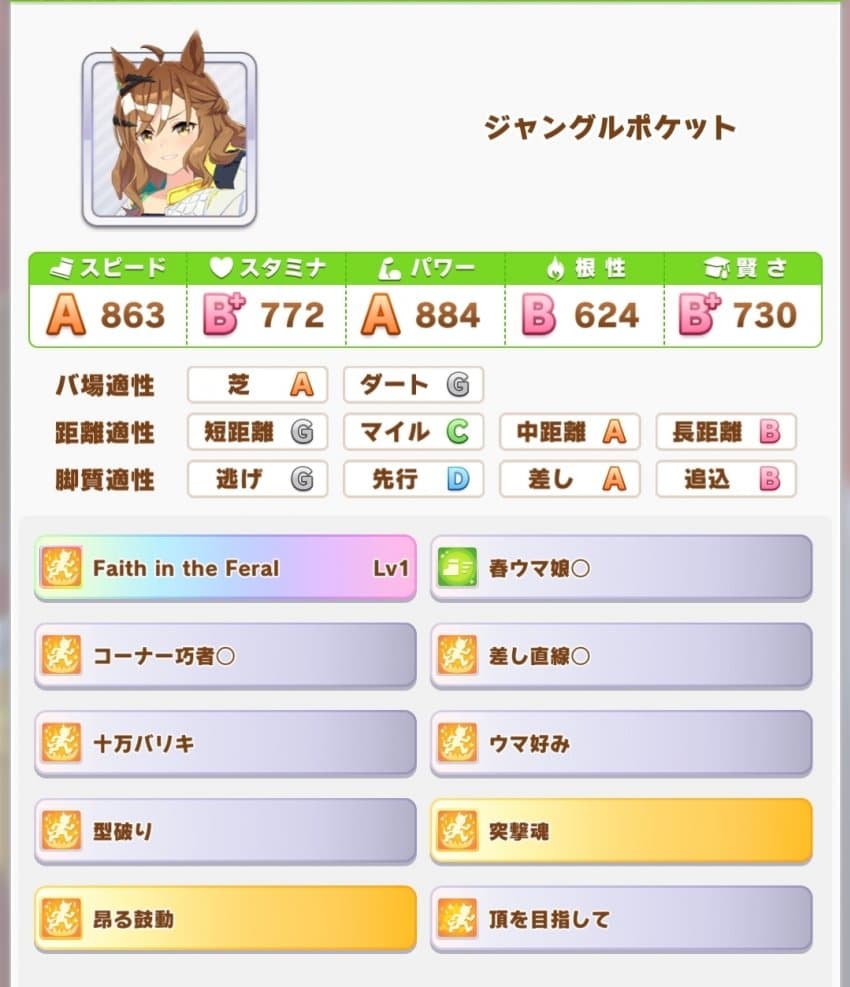View the 春ウマ娘○ skill description

[621, 567]
